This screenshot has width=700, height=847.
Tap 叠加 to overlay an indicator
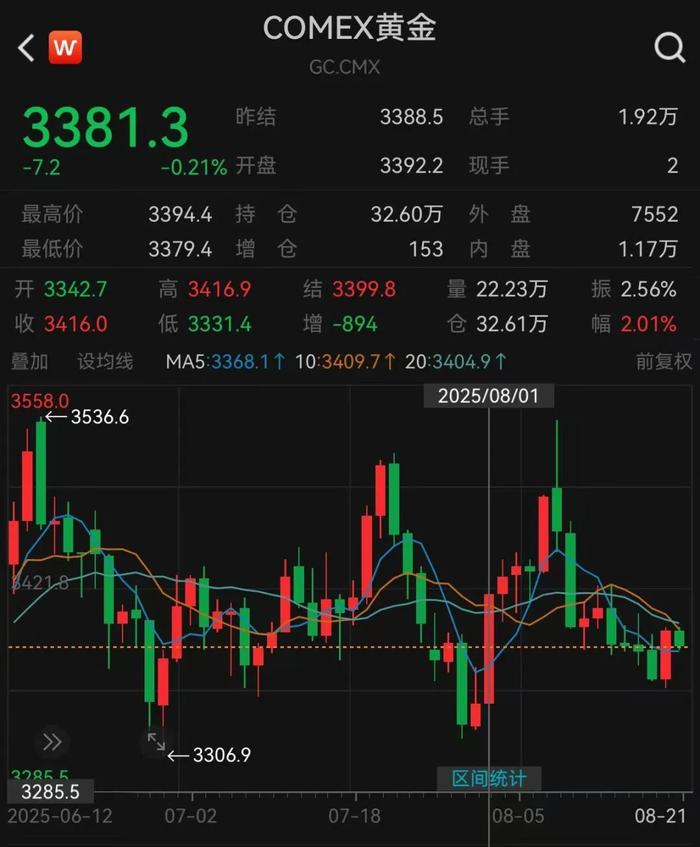click(x=29, y=362)
